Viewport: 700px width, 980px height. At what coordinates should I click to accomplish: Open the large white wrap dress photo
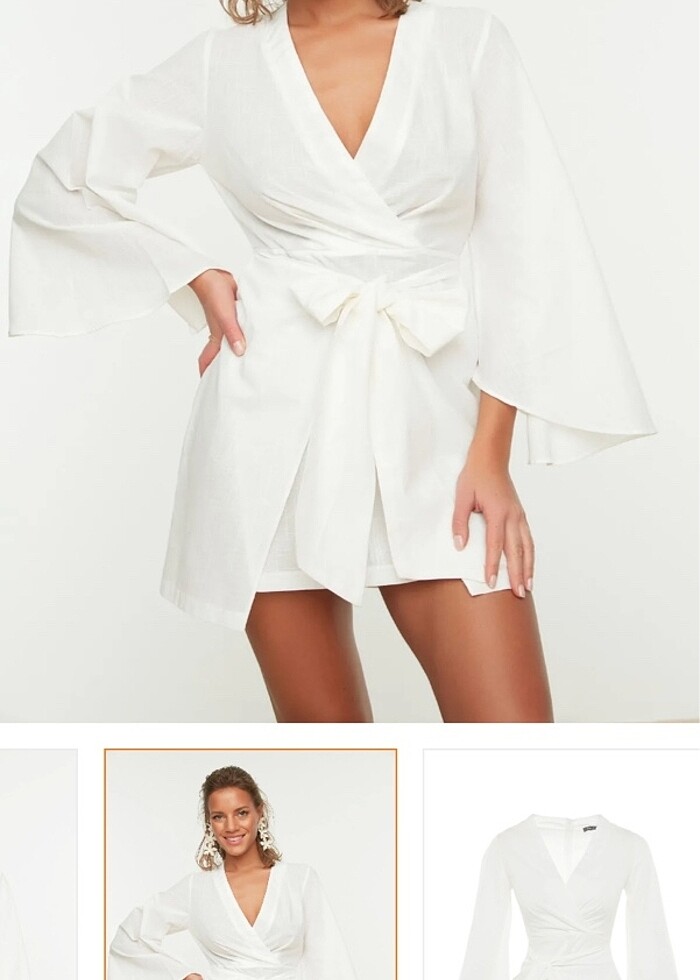350,360
